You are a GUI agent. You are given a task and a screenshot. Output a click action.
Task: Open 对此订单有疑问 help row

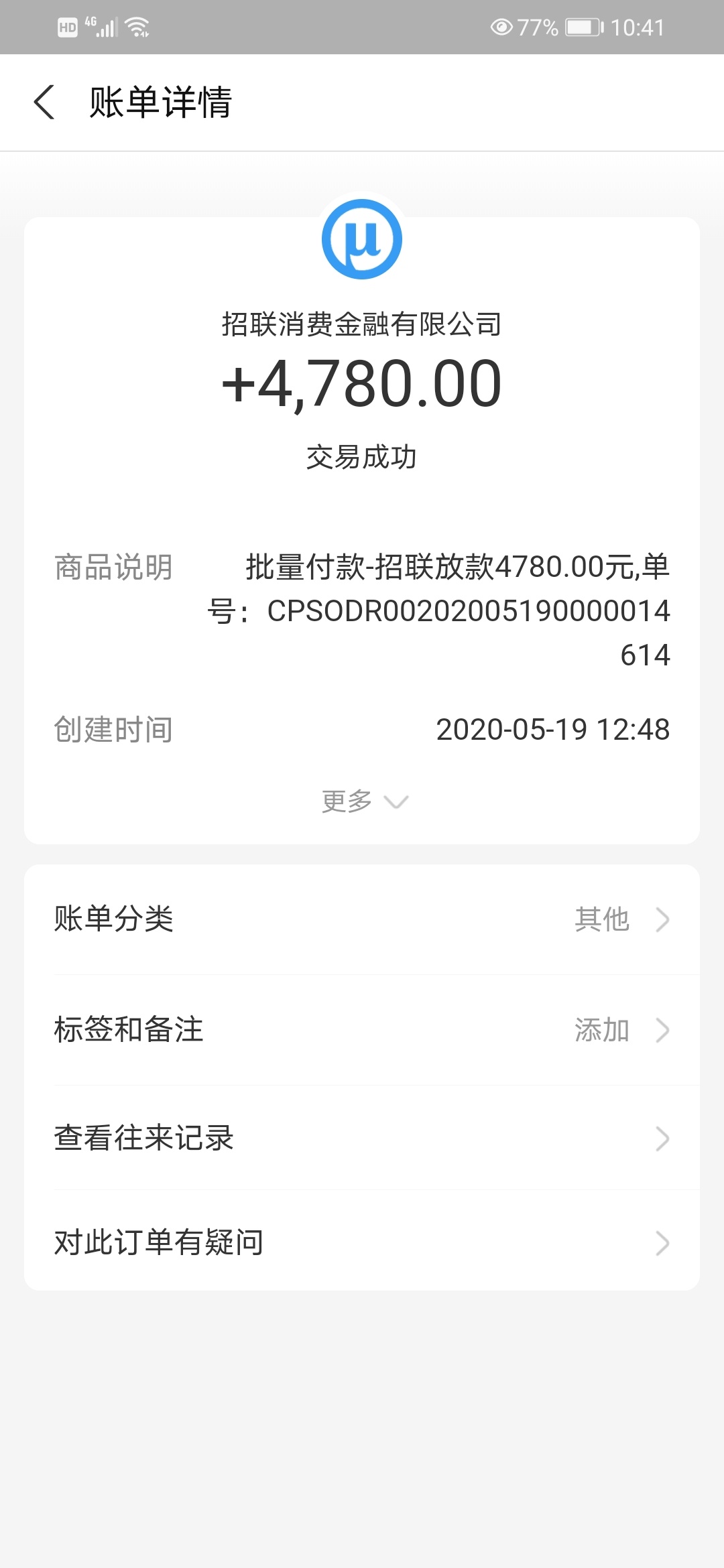[x=362, y=1242]
